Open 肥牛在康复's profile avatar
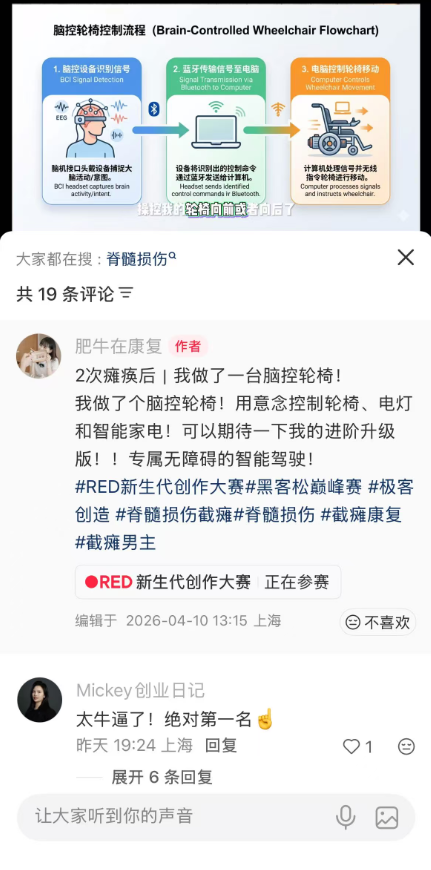The height and width of the screenshot is (870, 431). click(39, 356)
